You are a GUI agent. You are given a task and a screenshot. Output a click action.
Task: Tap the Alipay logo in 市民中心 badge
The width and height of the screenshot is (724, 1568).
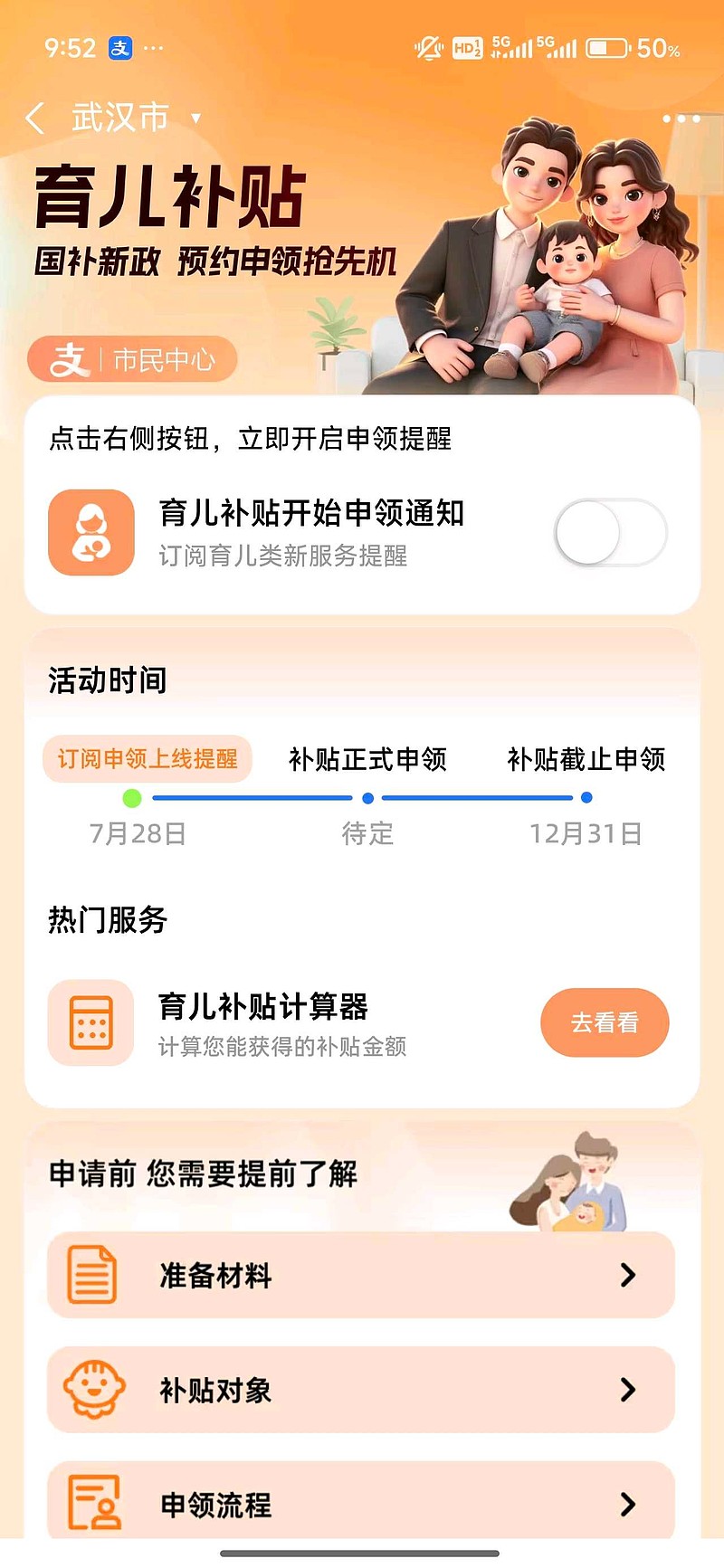pyautogui.click(x=72, y=358)
